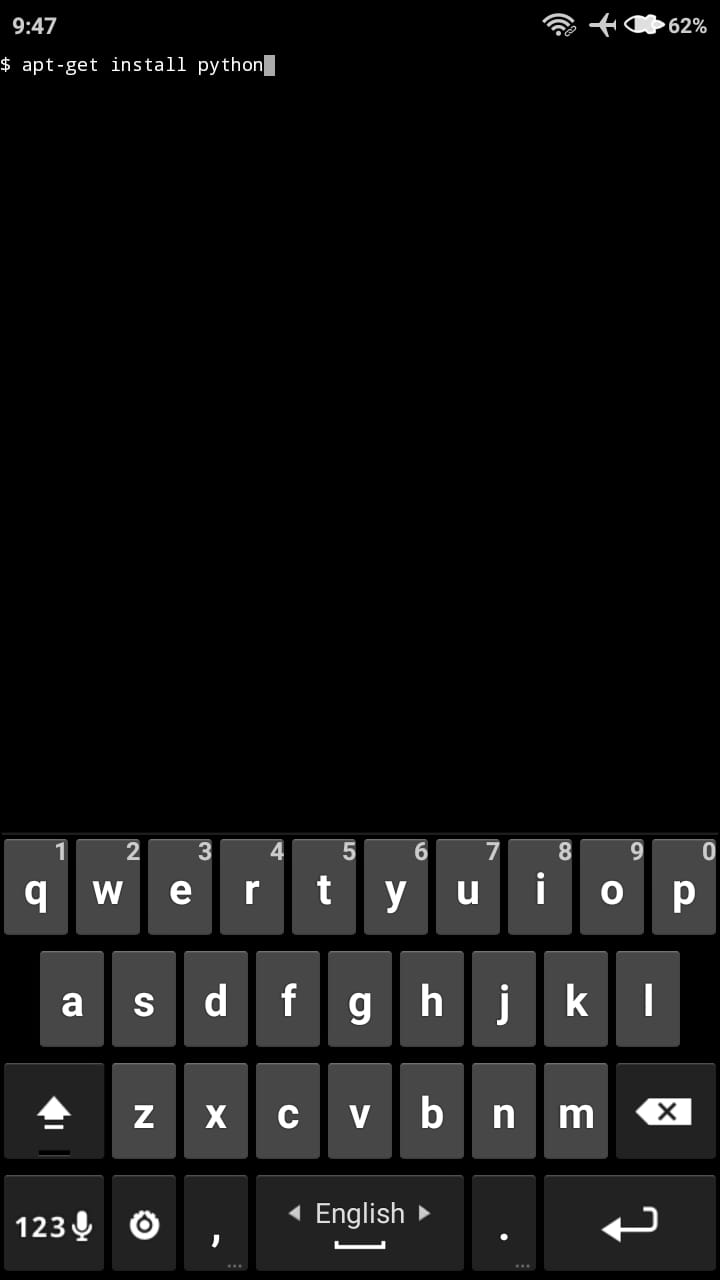Type the letter m key
Viewport: 720px width, 1280px height.
coord(576,1111)
